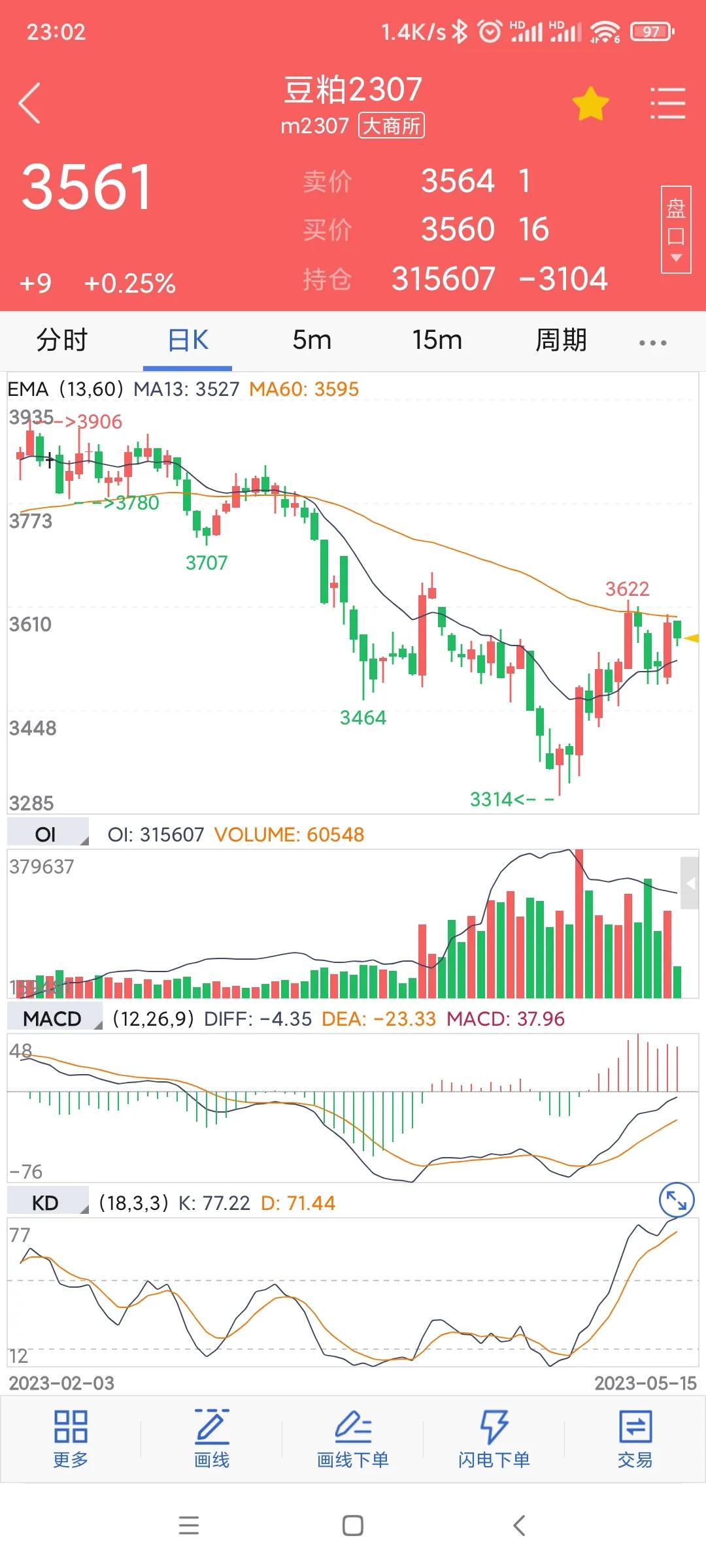Open the KD indicator selector

click(47, 1201)
